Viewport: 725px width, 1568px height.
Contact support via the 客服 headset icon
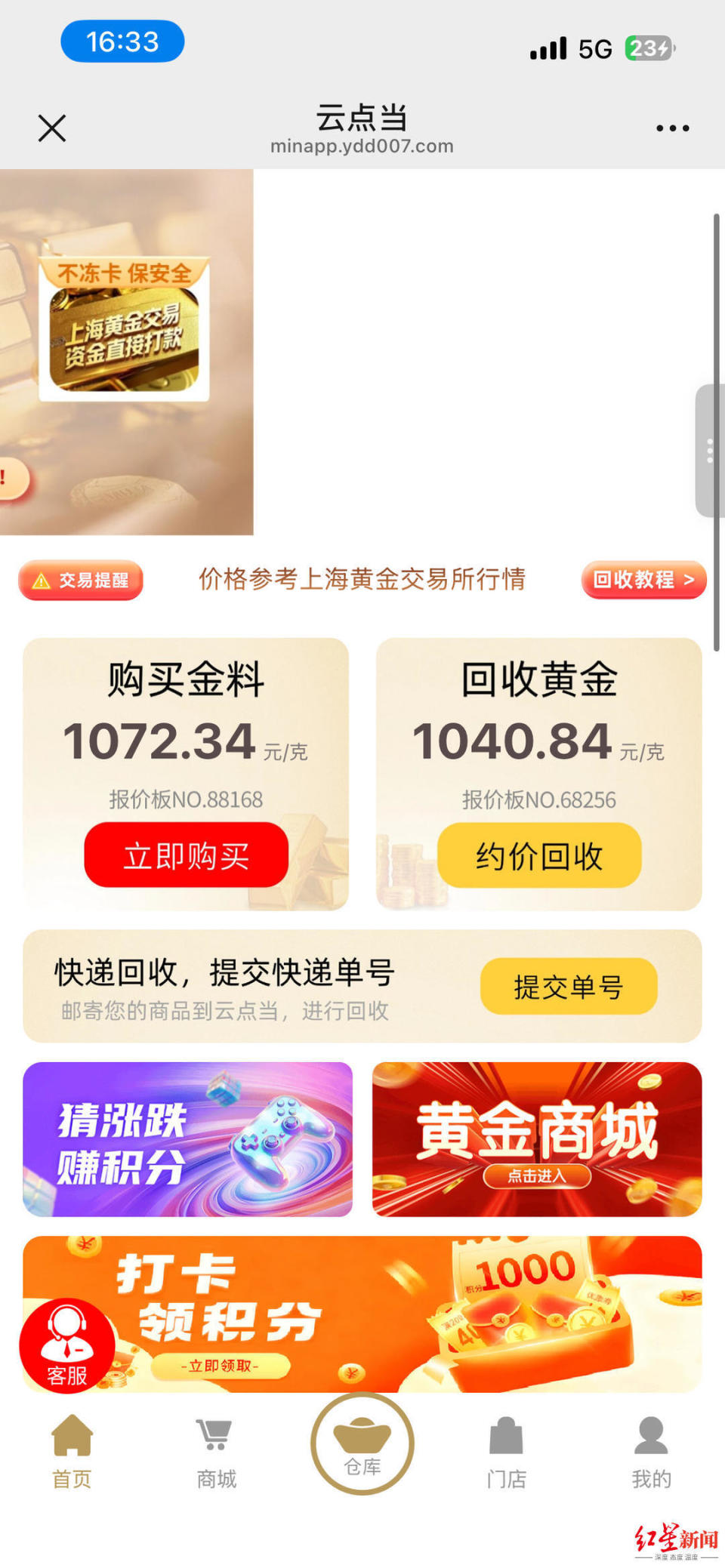(68, 1344)
